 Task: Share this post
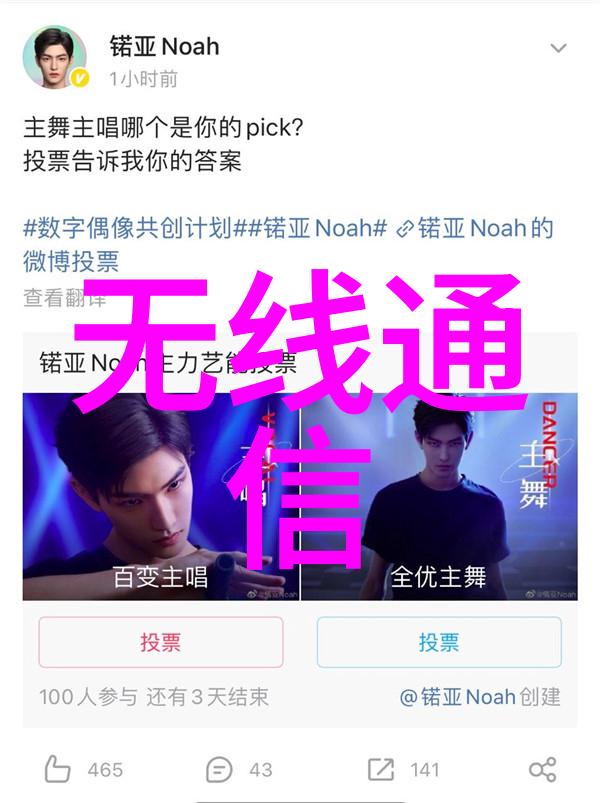click(541, 769)
